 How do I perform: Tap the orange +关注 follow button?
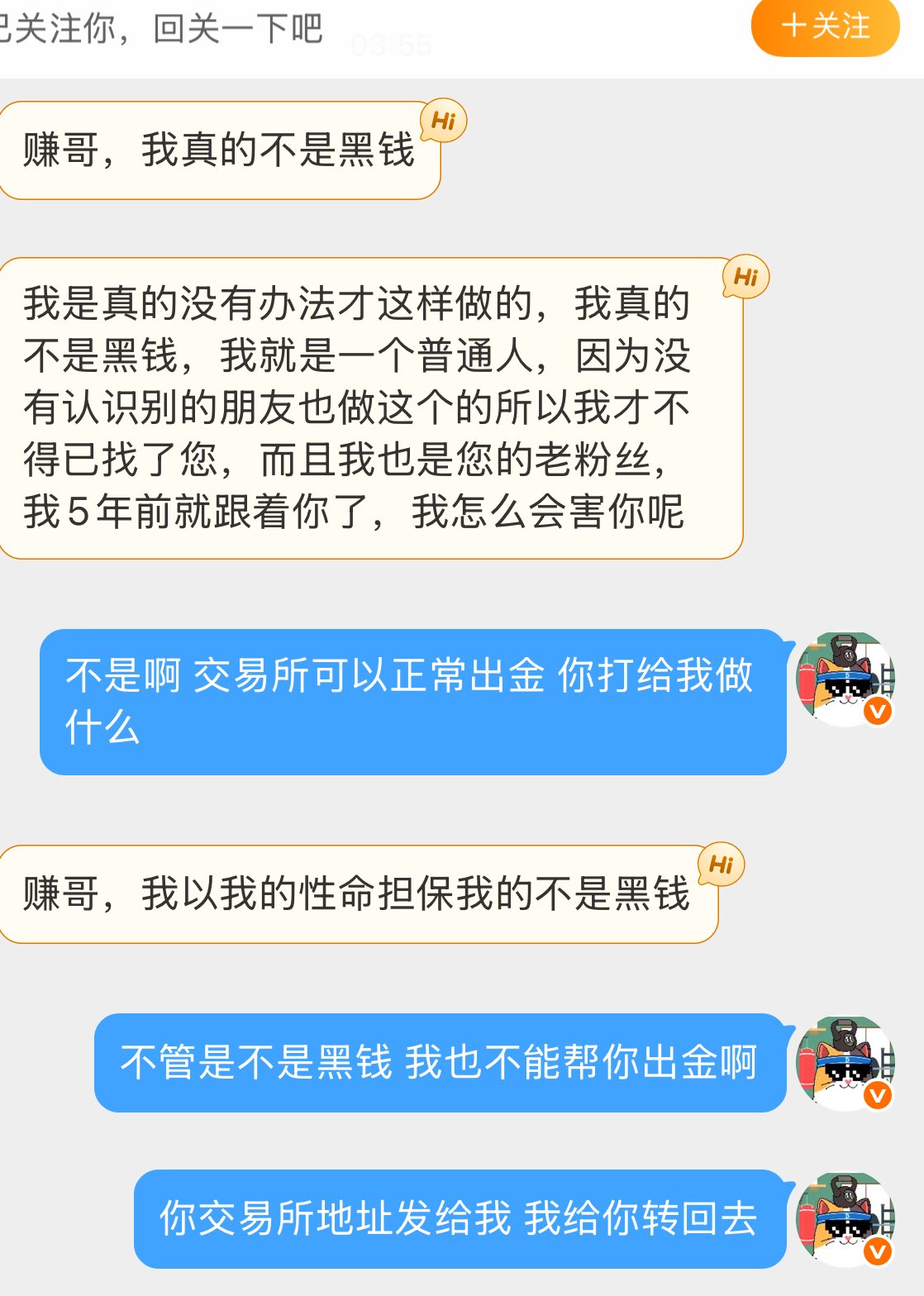tap(824, 26)
